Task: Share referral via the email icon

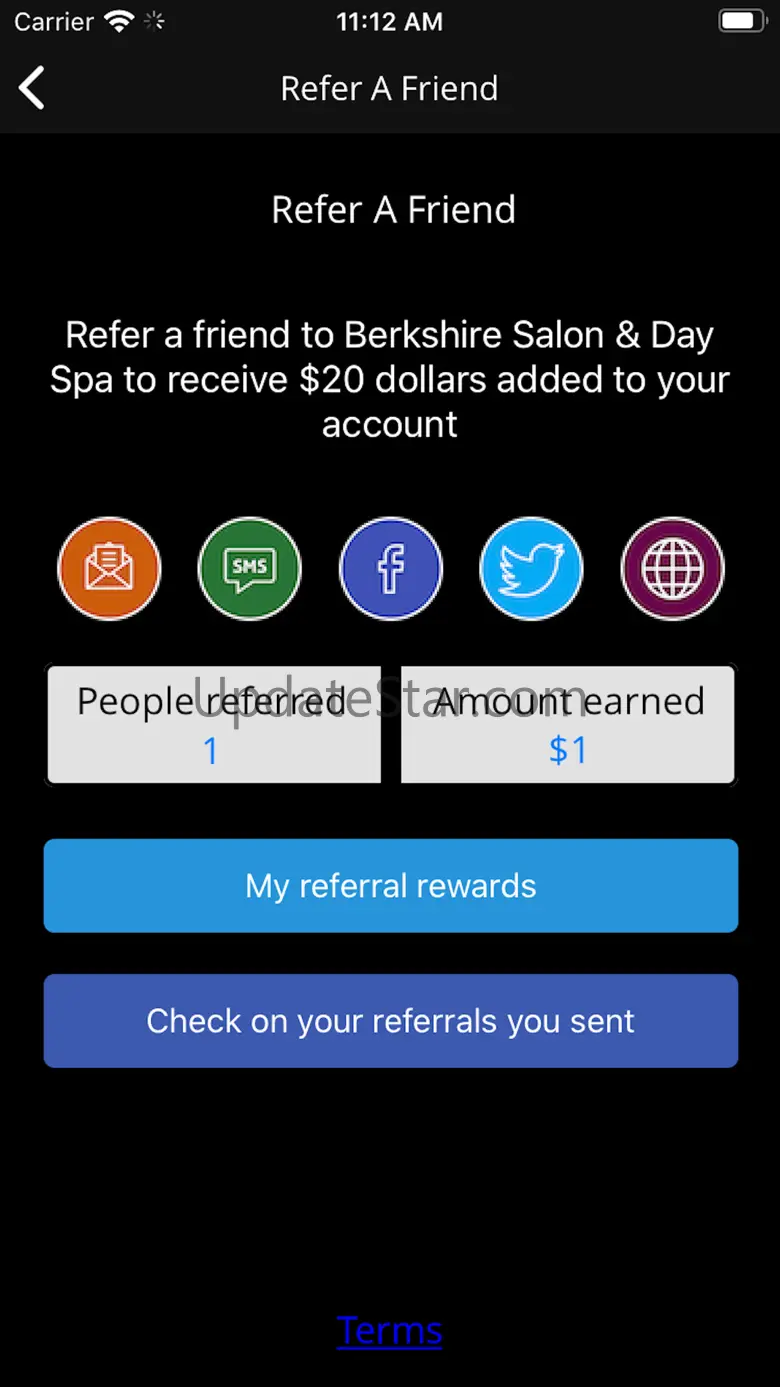Action: point(109,568)
